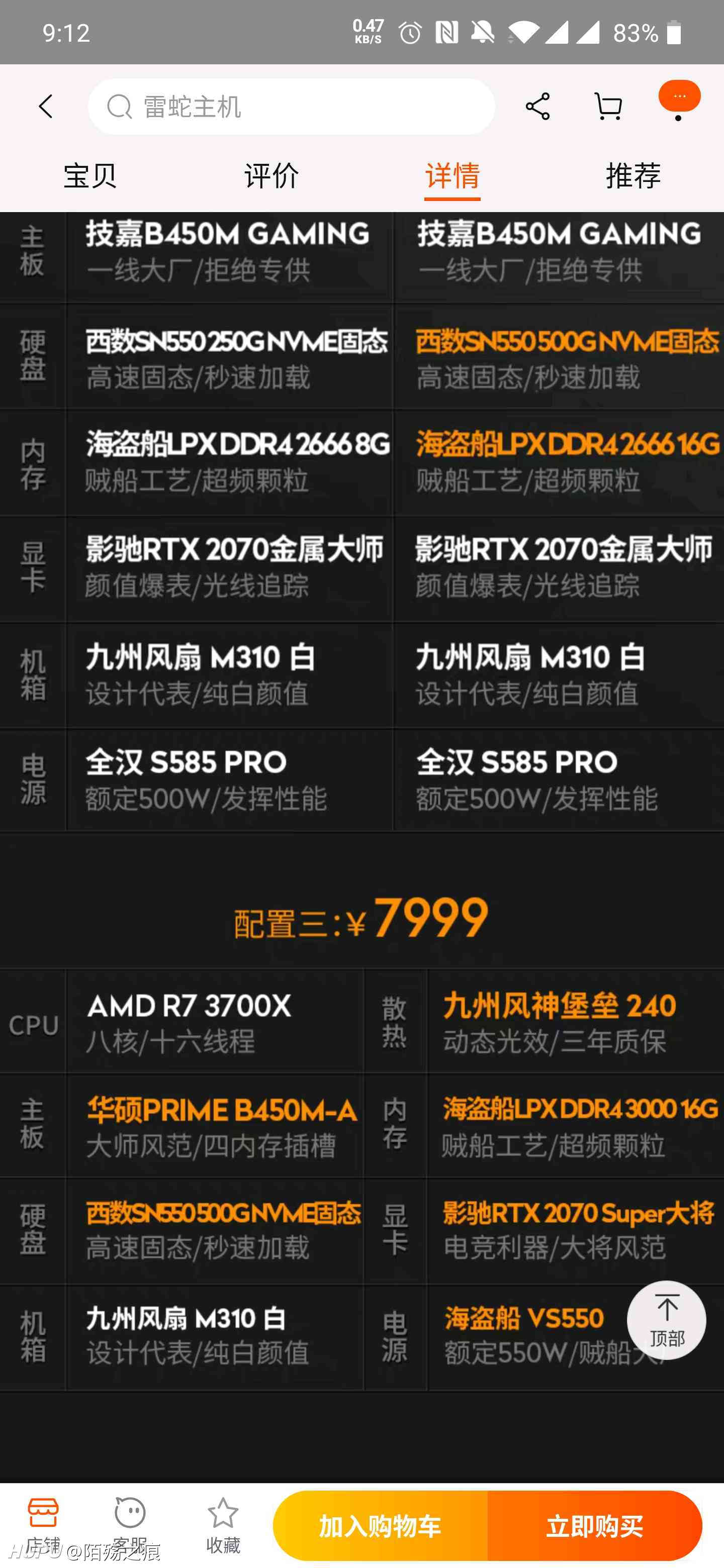This screenshot has height=1568, width=724.
Task: Tap the search box showing 雷蛇主机
Action: (x=291, y=107)
